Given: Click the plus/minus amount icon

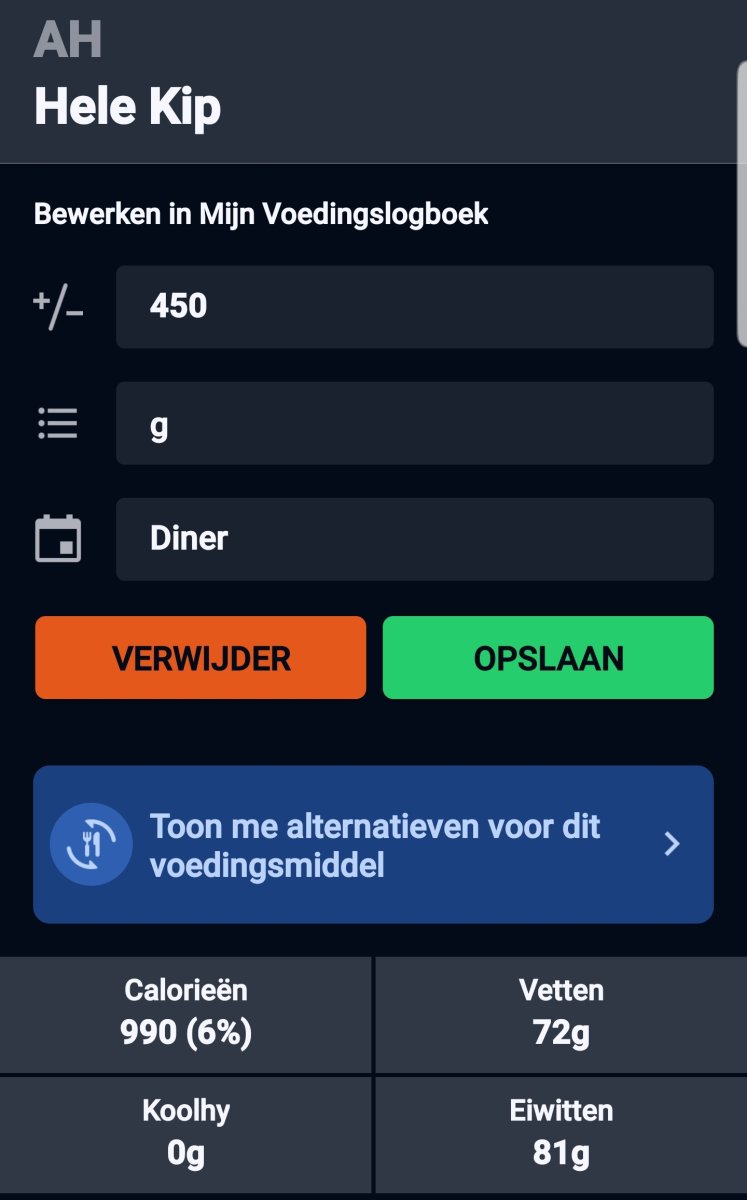Looking at the screenshot, I should tap(57, 307).
